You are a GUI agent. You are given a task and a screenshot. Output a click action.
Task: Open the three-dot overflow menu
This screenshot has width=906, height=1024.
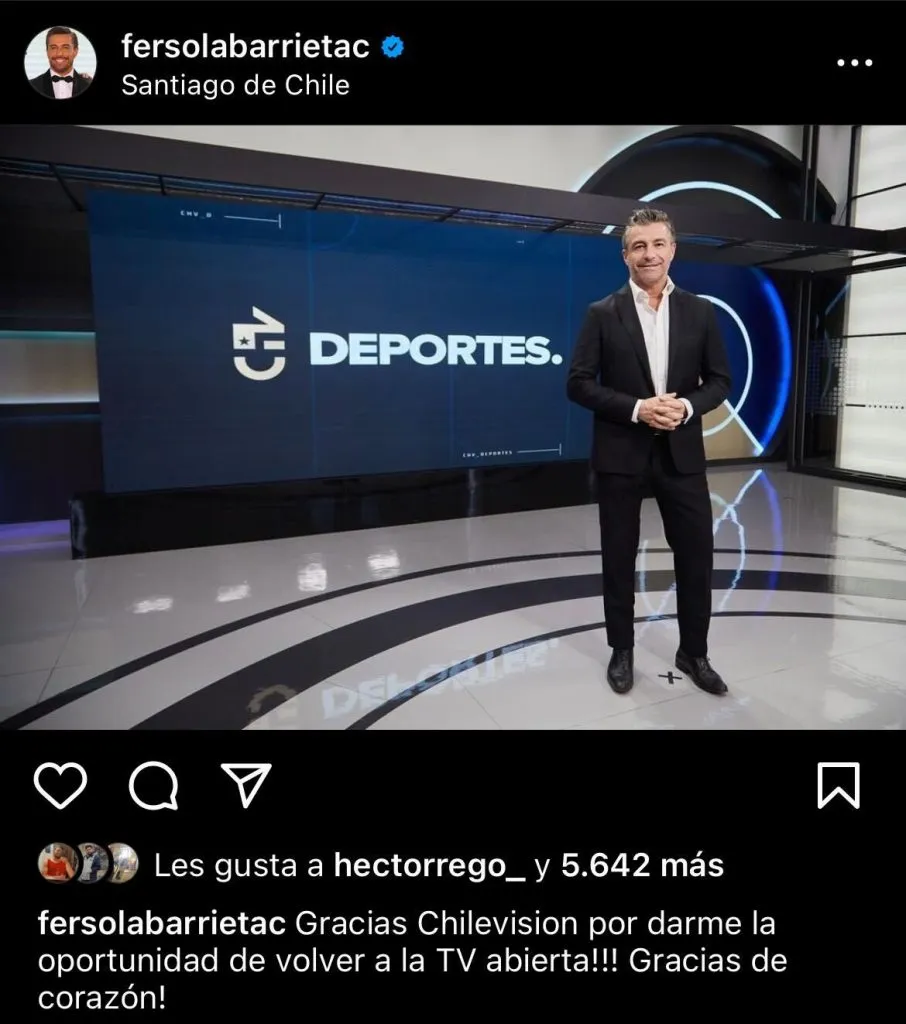(x=854, y=63)
